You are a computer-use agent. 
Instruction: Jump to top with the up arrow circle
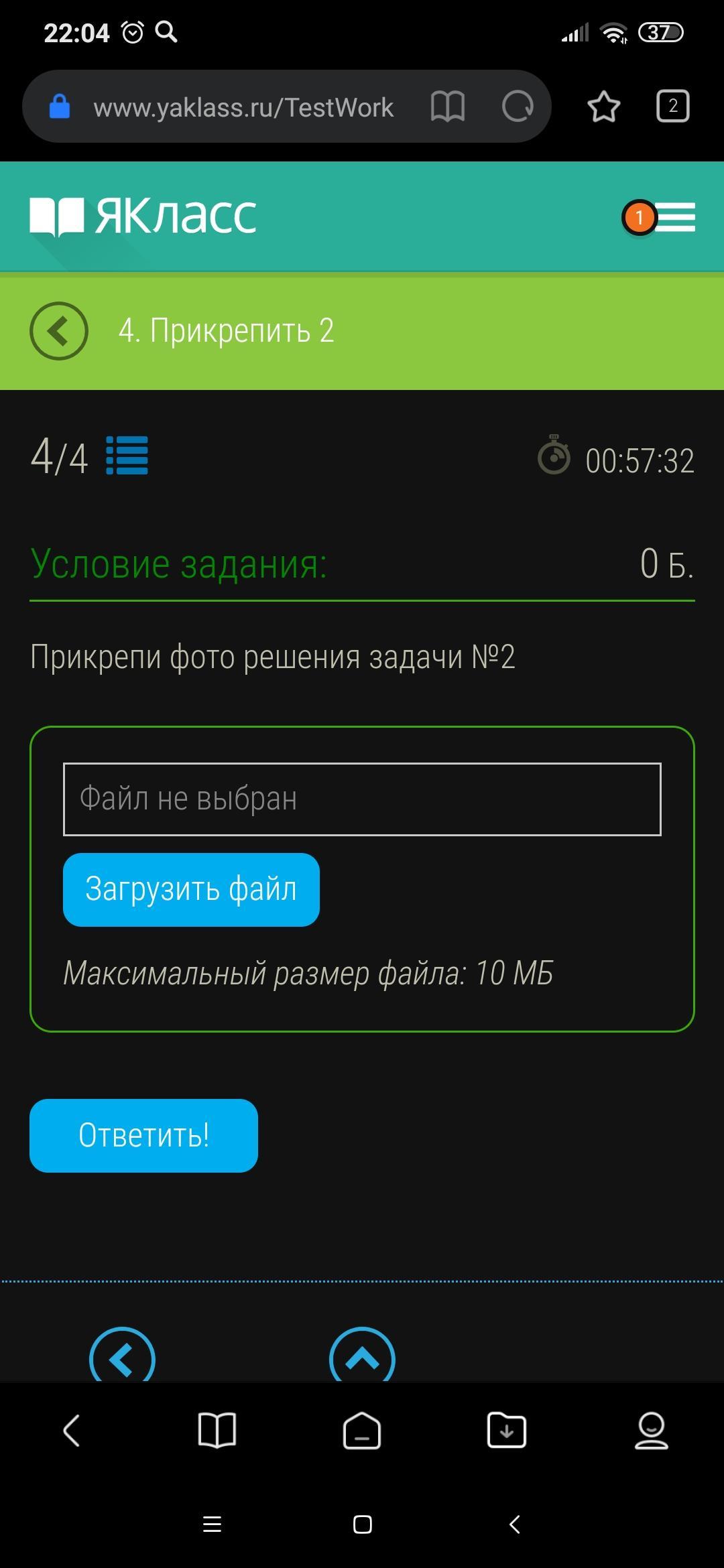click(362, 1355)
